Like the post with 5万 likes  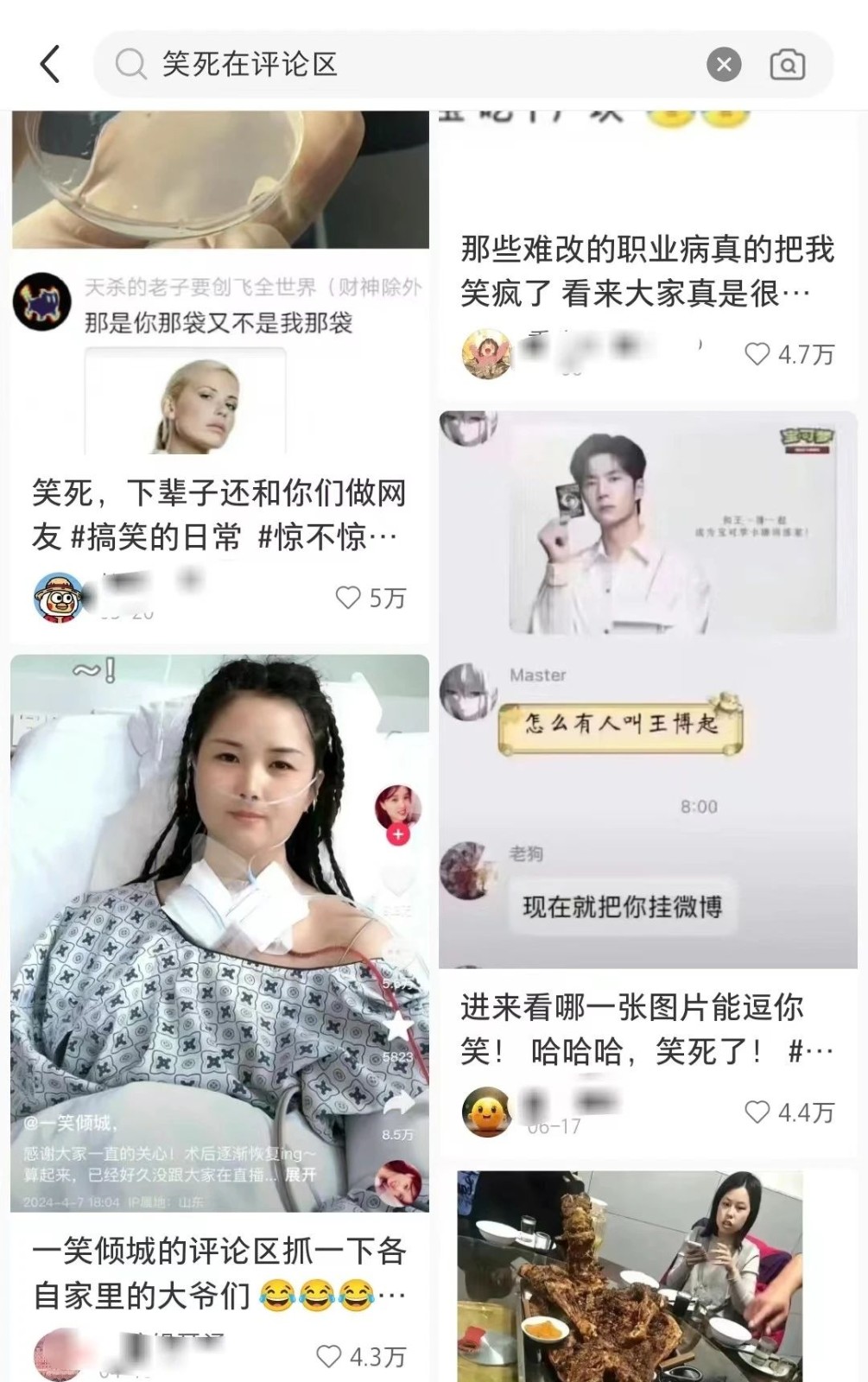pyautogui.click(x=348, y=598)
